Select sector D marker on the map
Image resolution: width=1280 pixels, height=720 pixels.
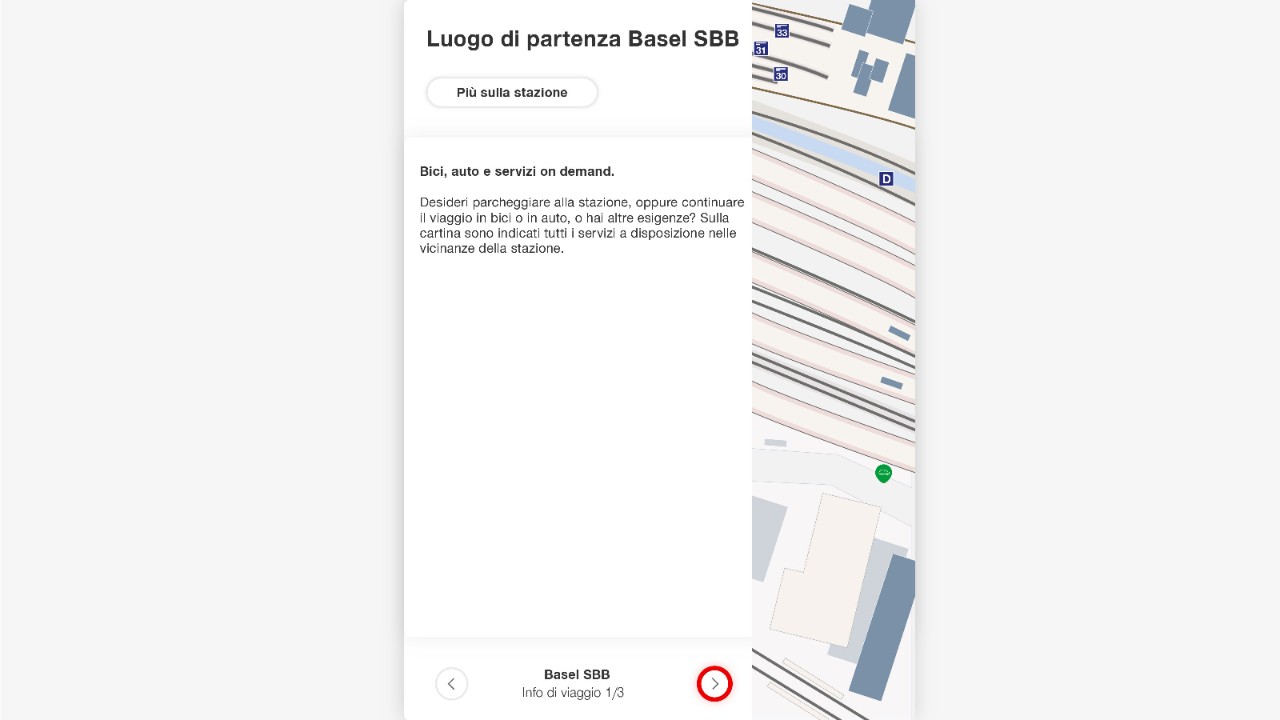click(886, 179)
